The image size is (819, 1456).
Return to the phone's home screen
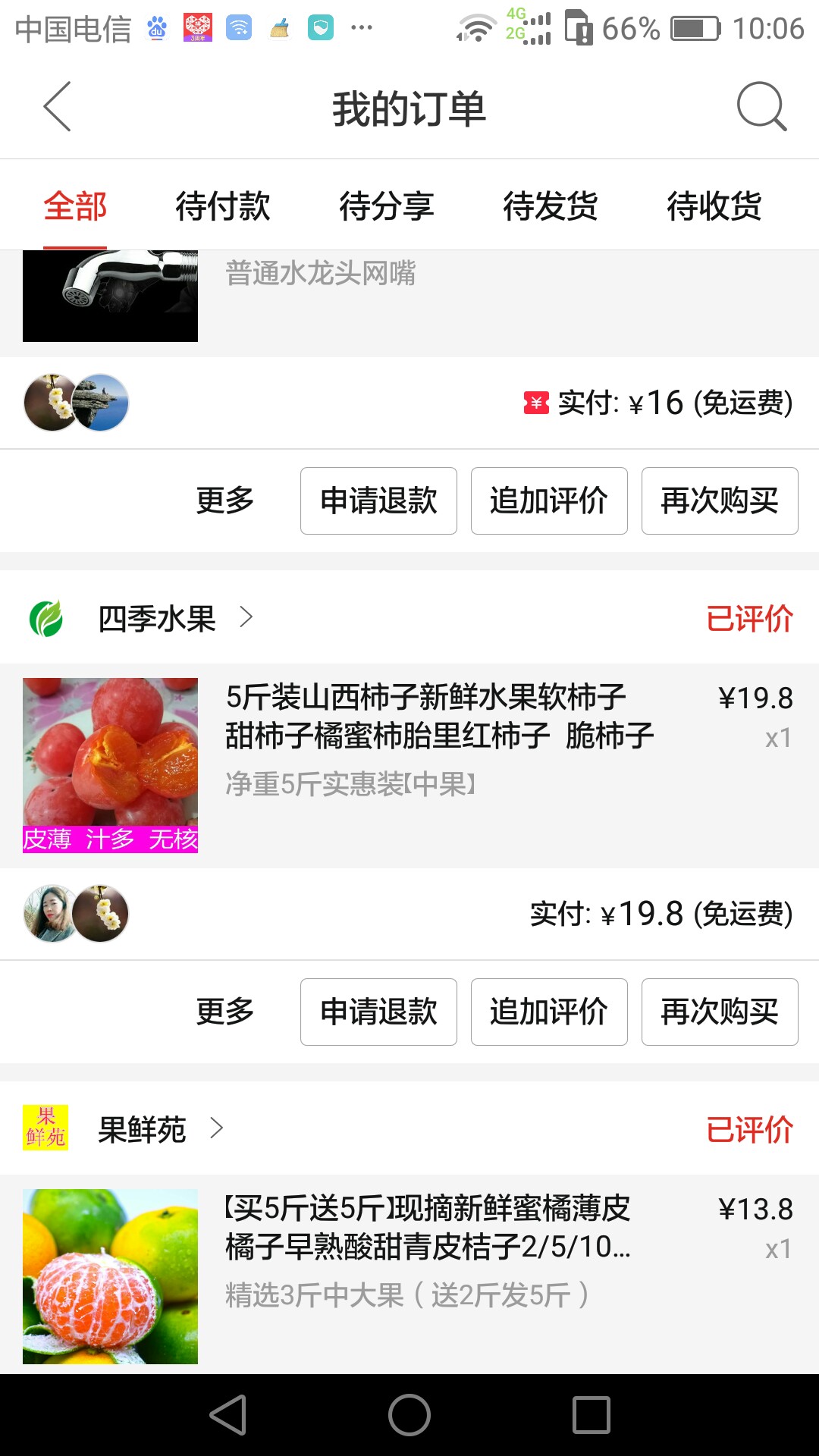409,1415
